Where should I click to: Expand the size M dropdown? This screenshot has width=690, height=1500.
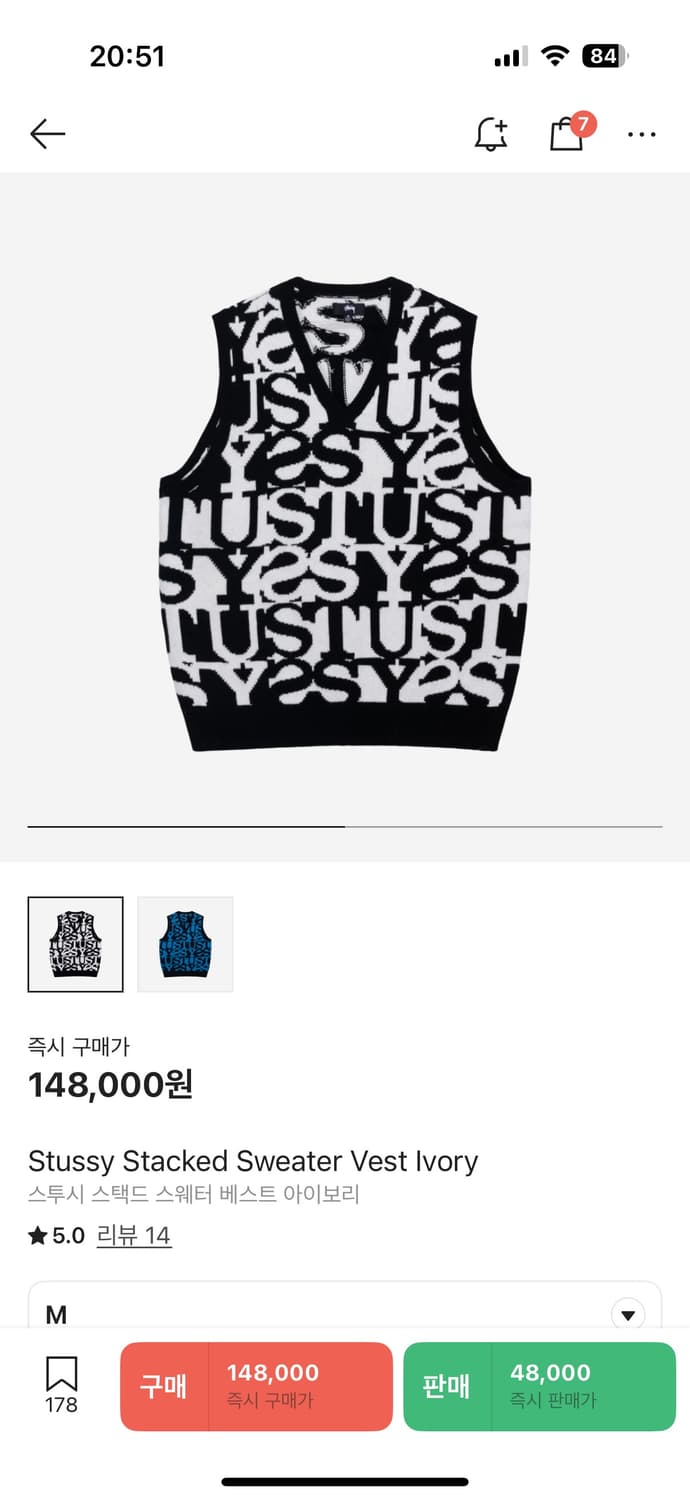(627, 1314)
